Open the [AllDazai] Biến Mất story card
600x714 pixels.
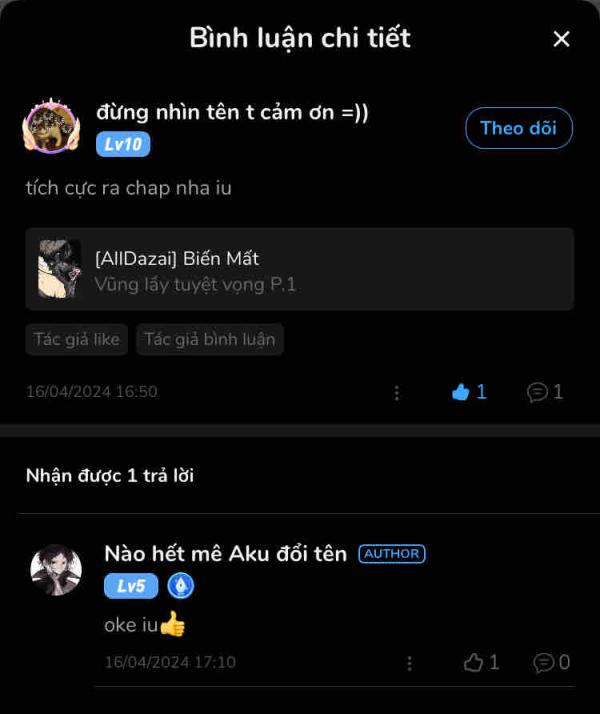300,269
